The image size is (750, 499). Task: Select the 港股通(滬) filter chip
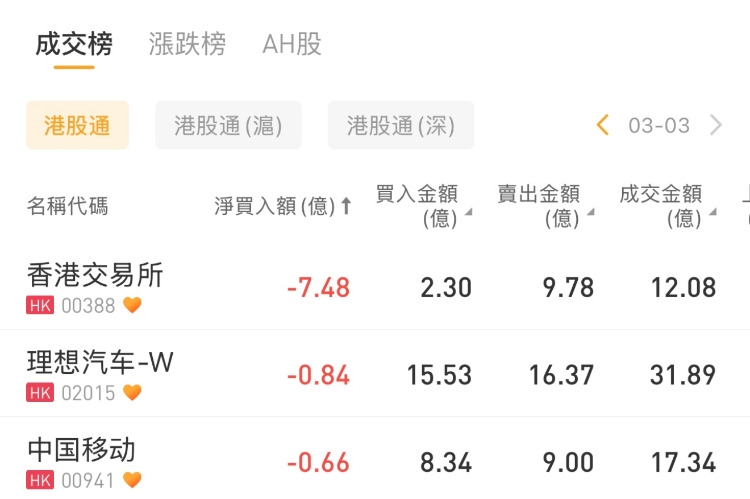228,125
